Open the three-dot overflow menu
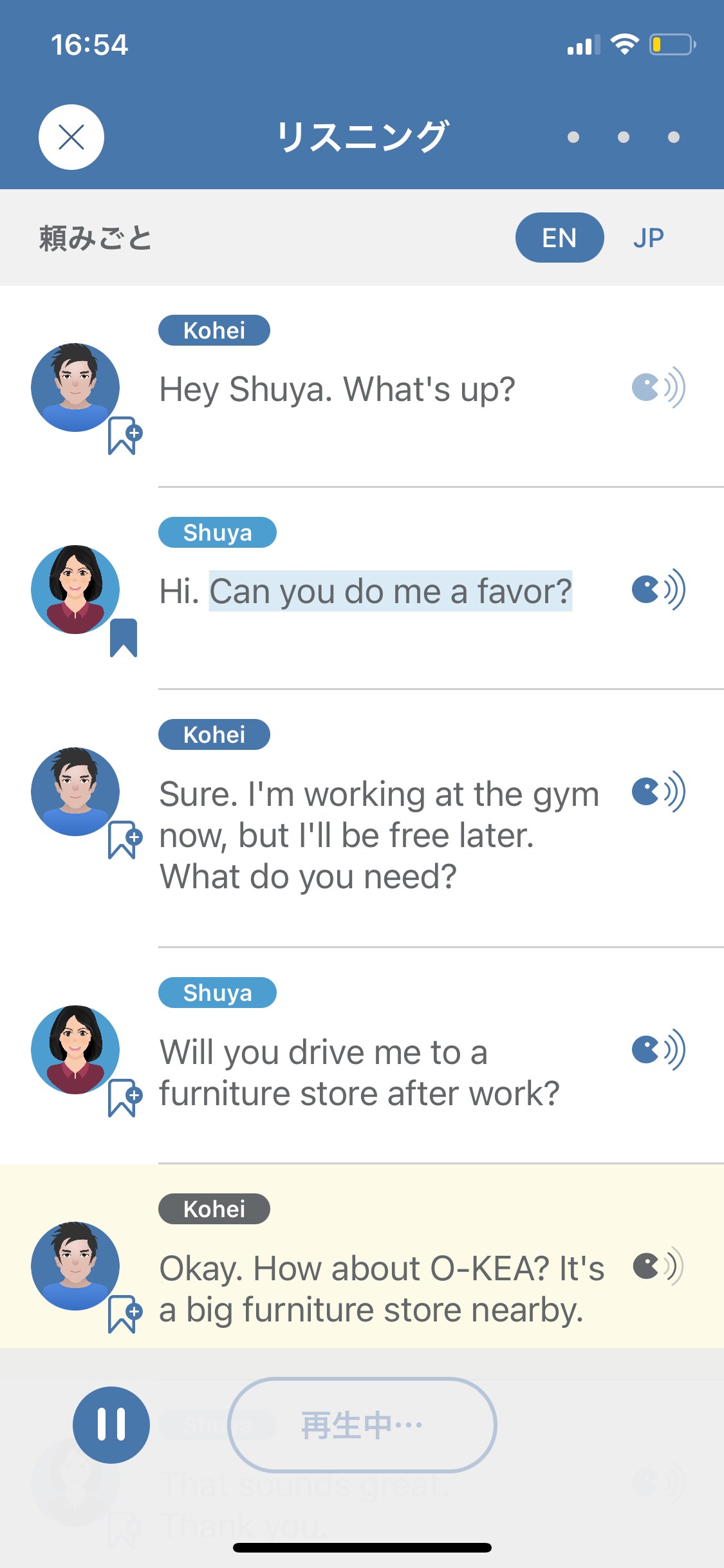Image resolution: width=724 pixels, height=1568 pixels. 623,137
